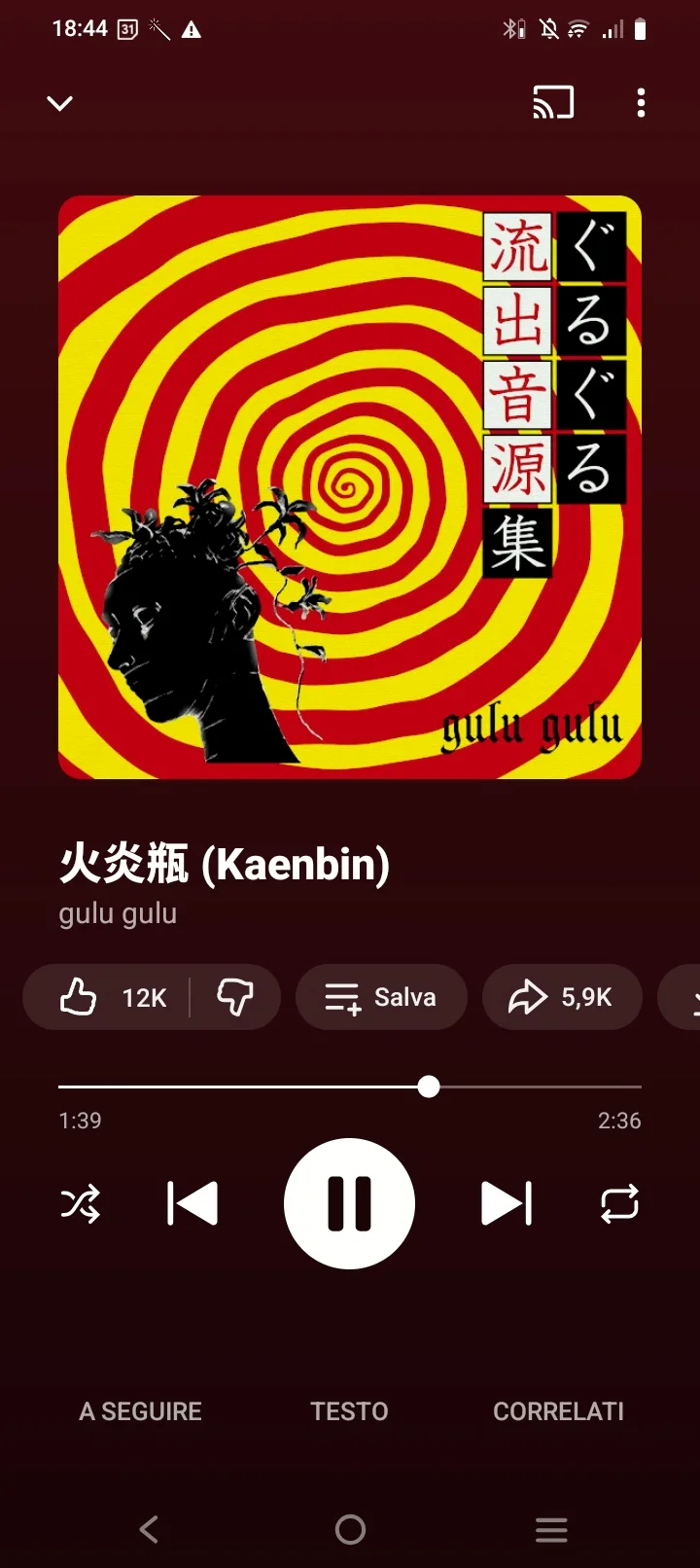Skip to the next track

click(507, 1204)
